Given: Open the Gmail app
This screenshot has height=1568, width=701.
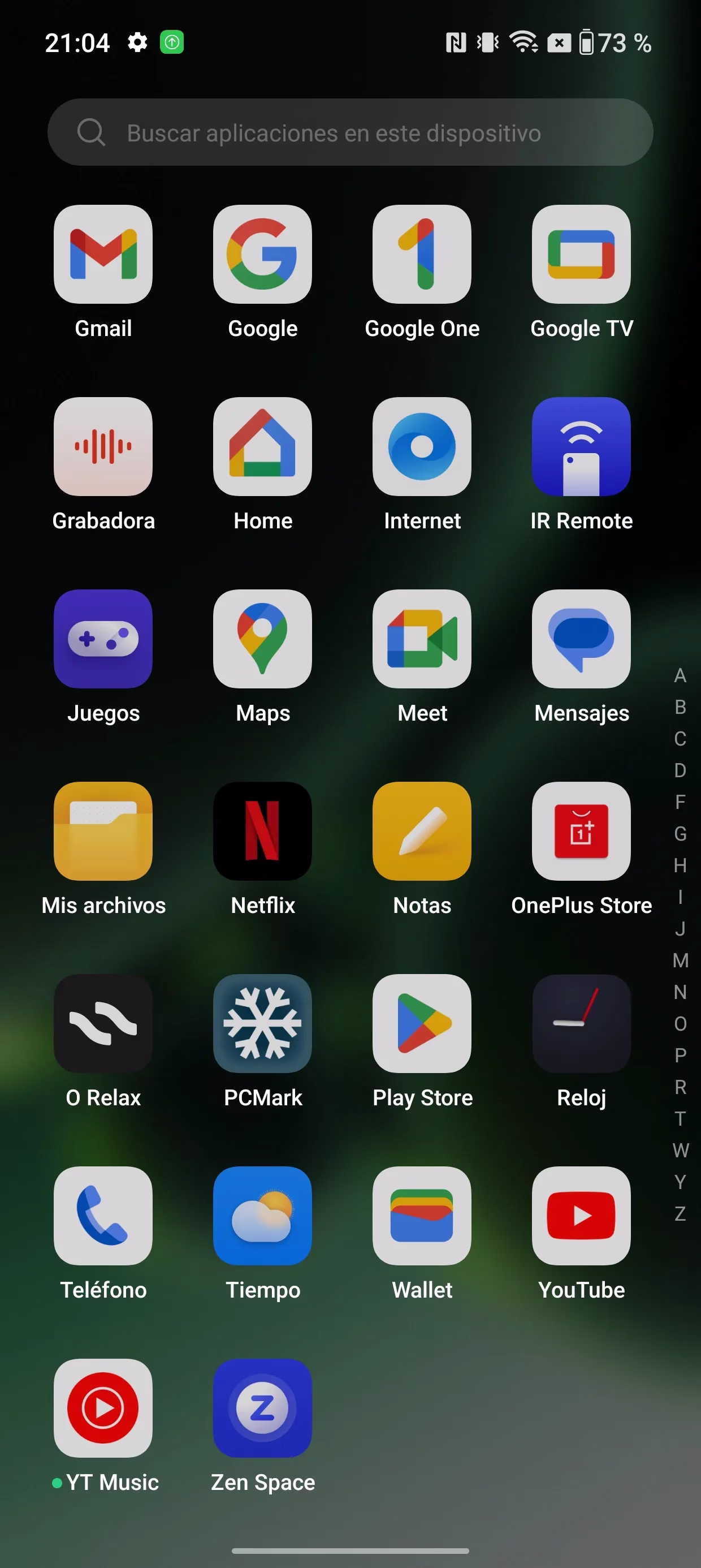Looking at the screenshot, I should tap(103, 255).
